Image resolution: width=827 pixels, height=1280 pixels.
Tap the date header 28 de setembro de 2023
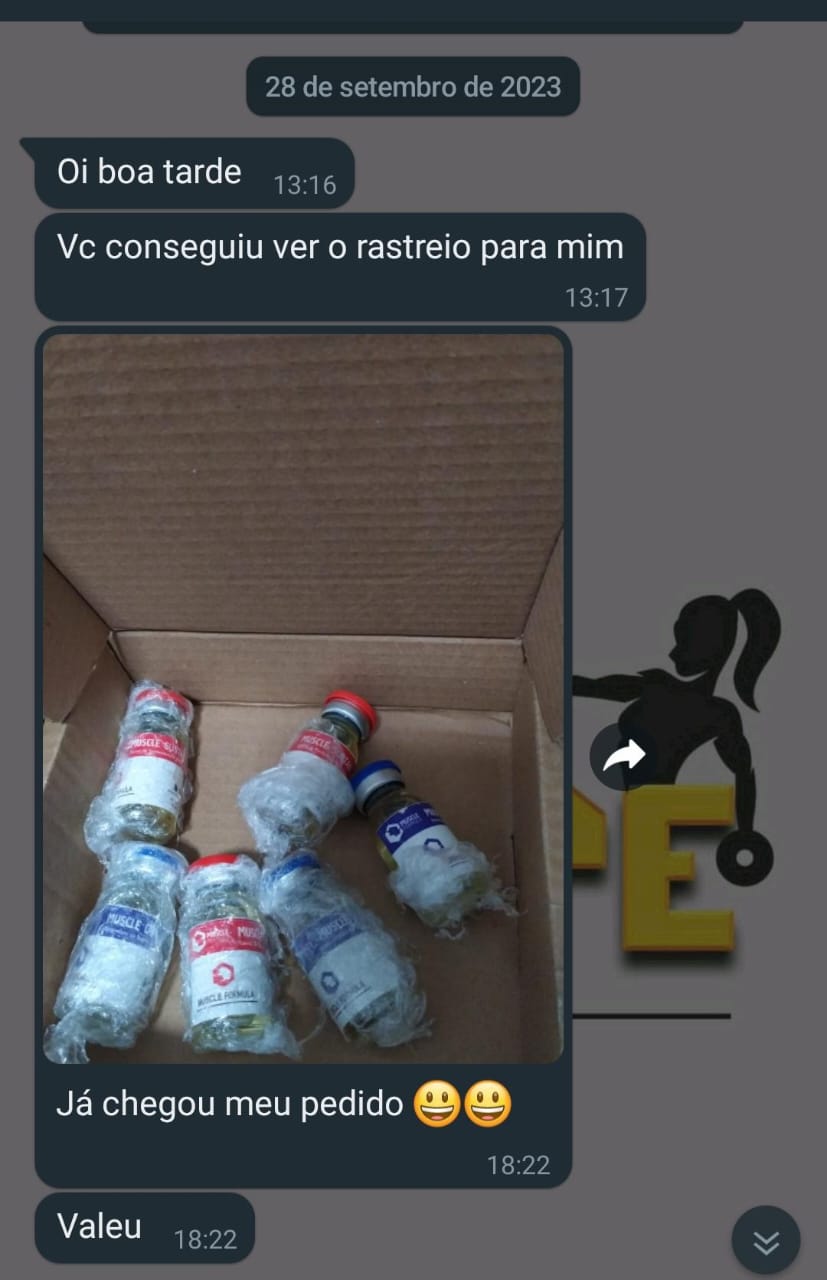tap(413, 86)
